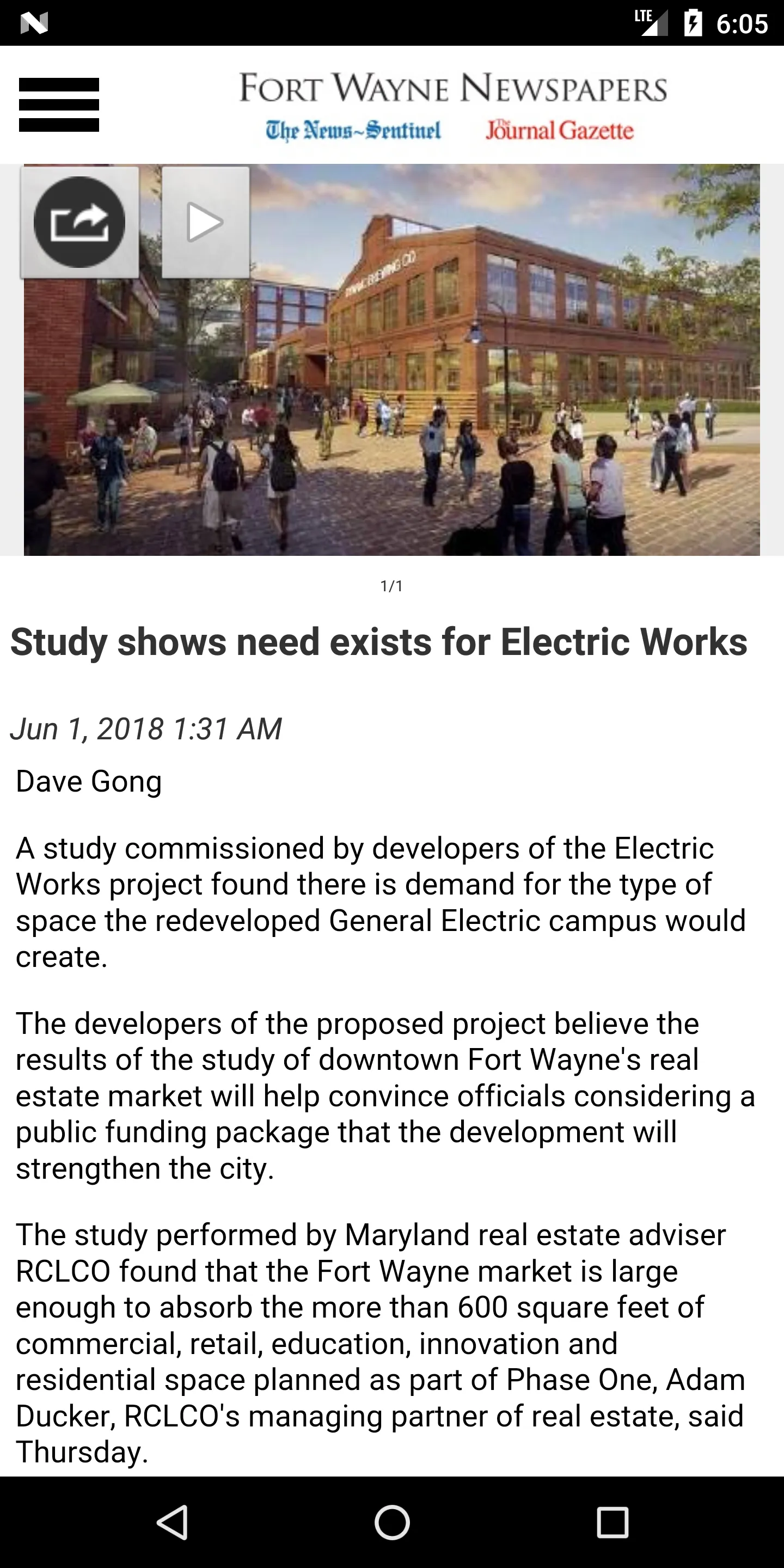Open the recent apps overview

point(612,1522)
